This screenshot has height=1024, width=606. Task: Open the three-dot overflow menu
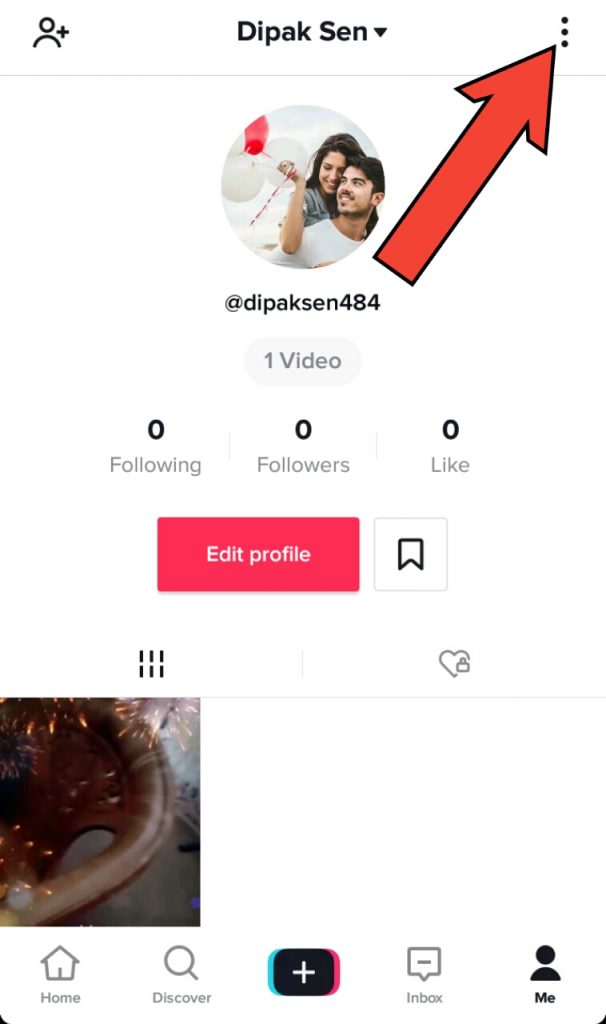564,33
